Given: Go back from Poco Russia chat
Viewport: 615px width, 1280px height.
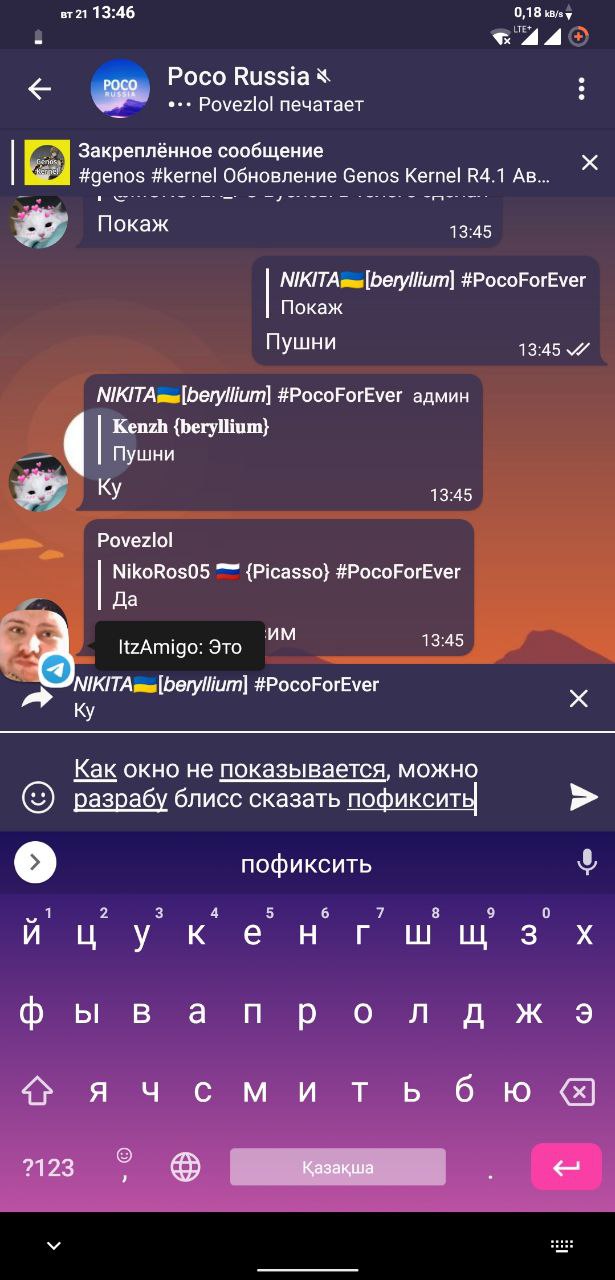Looking at the screenshot, I should tap(39, 89).
